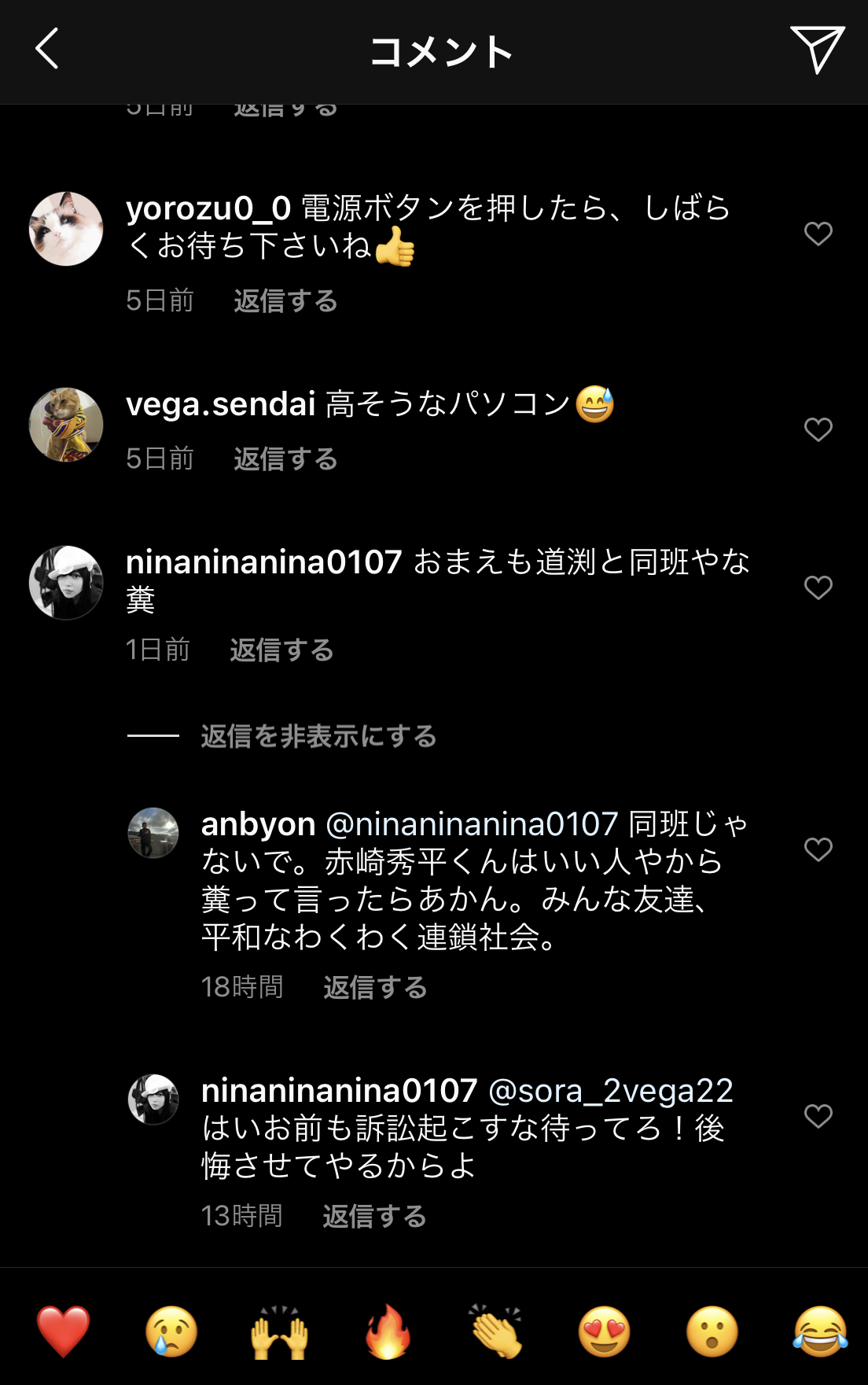Like ninaninanina0107's 1日前 comment
This screenshot has width=868, height=1385.
coord(818,588)
